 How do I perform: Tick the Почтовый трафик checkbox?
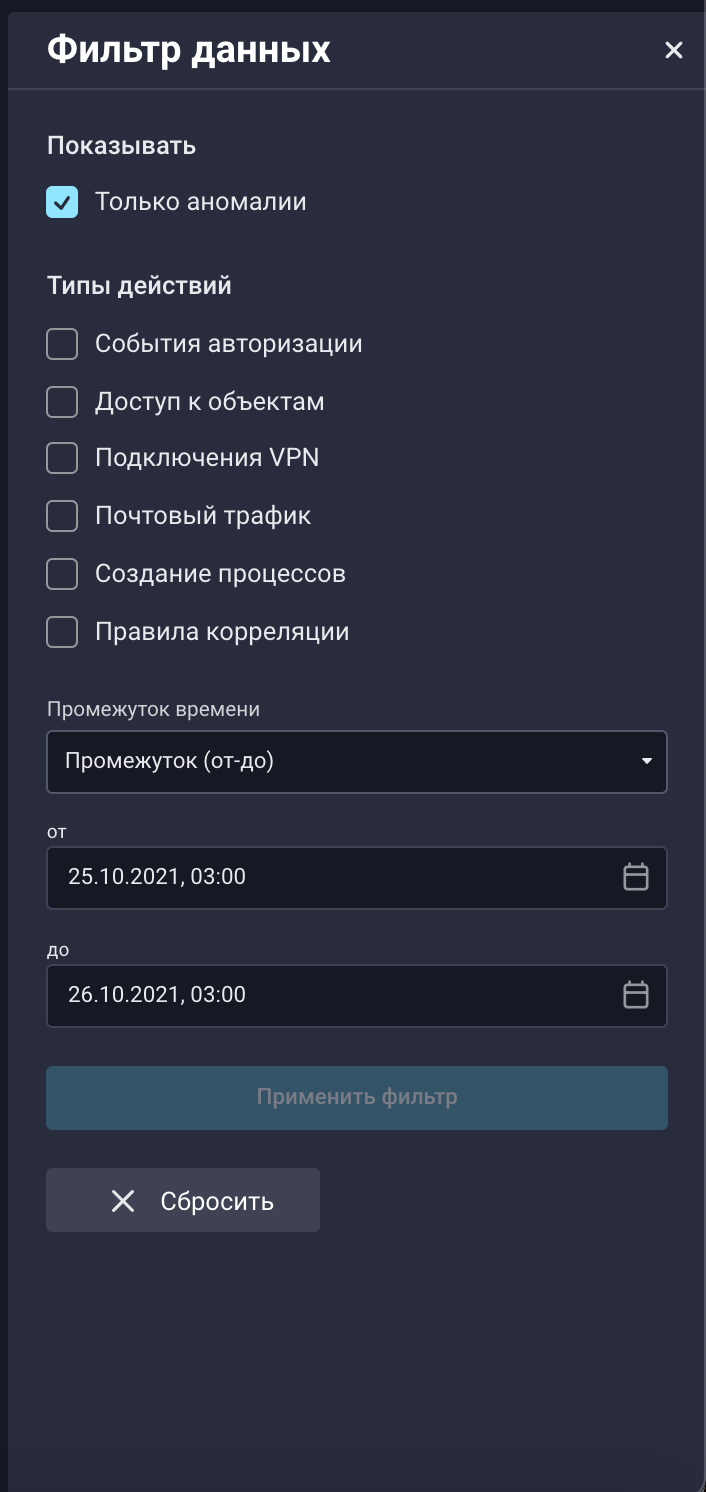tap(62, 517)
